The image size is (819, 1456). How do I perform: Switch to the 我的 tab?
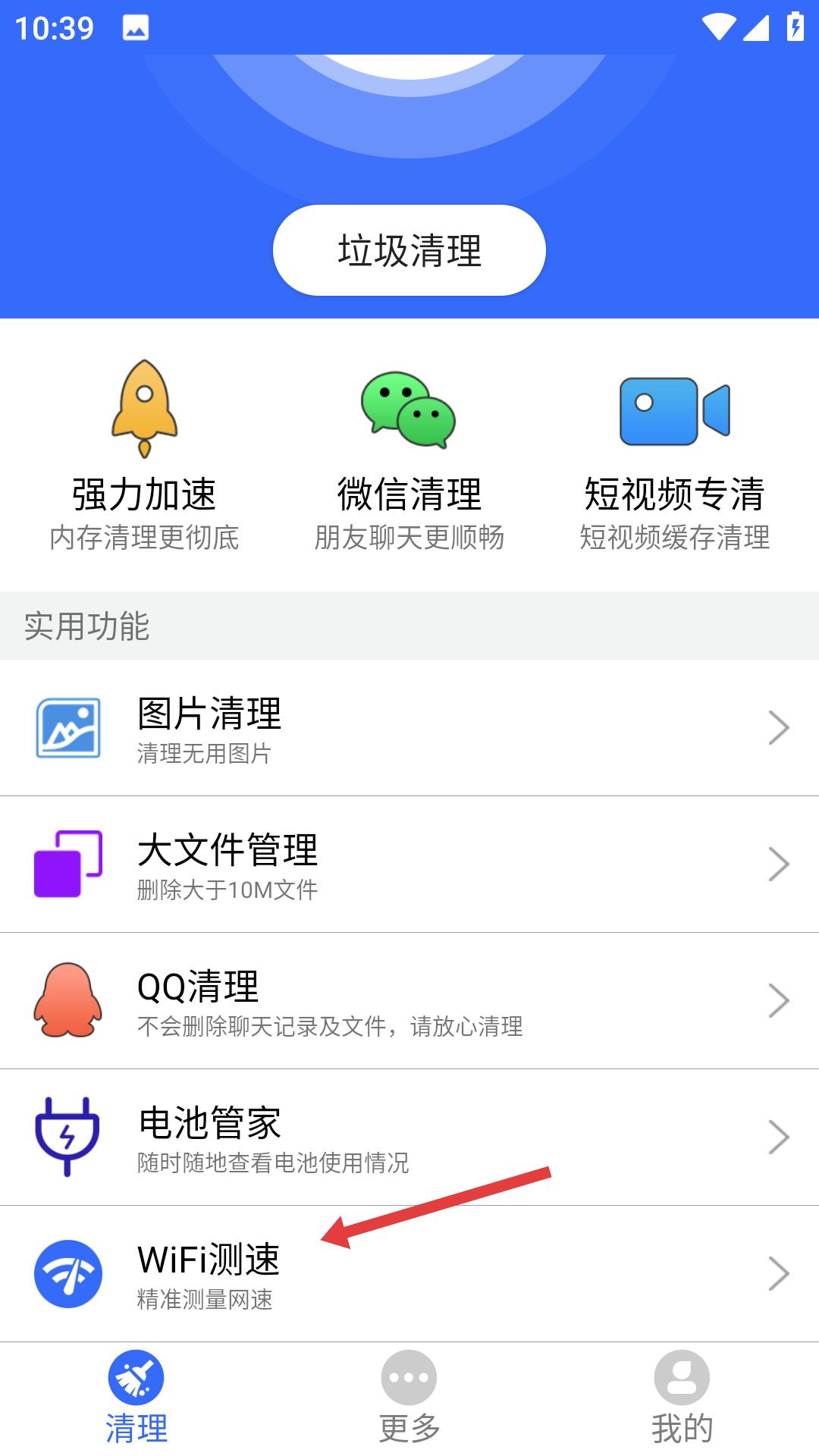682,1399
